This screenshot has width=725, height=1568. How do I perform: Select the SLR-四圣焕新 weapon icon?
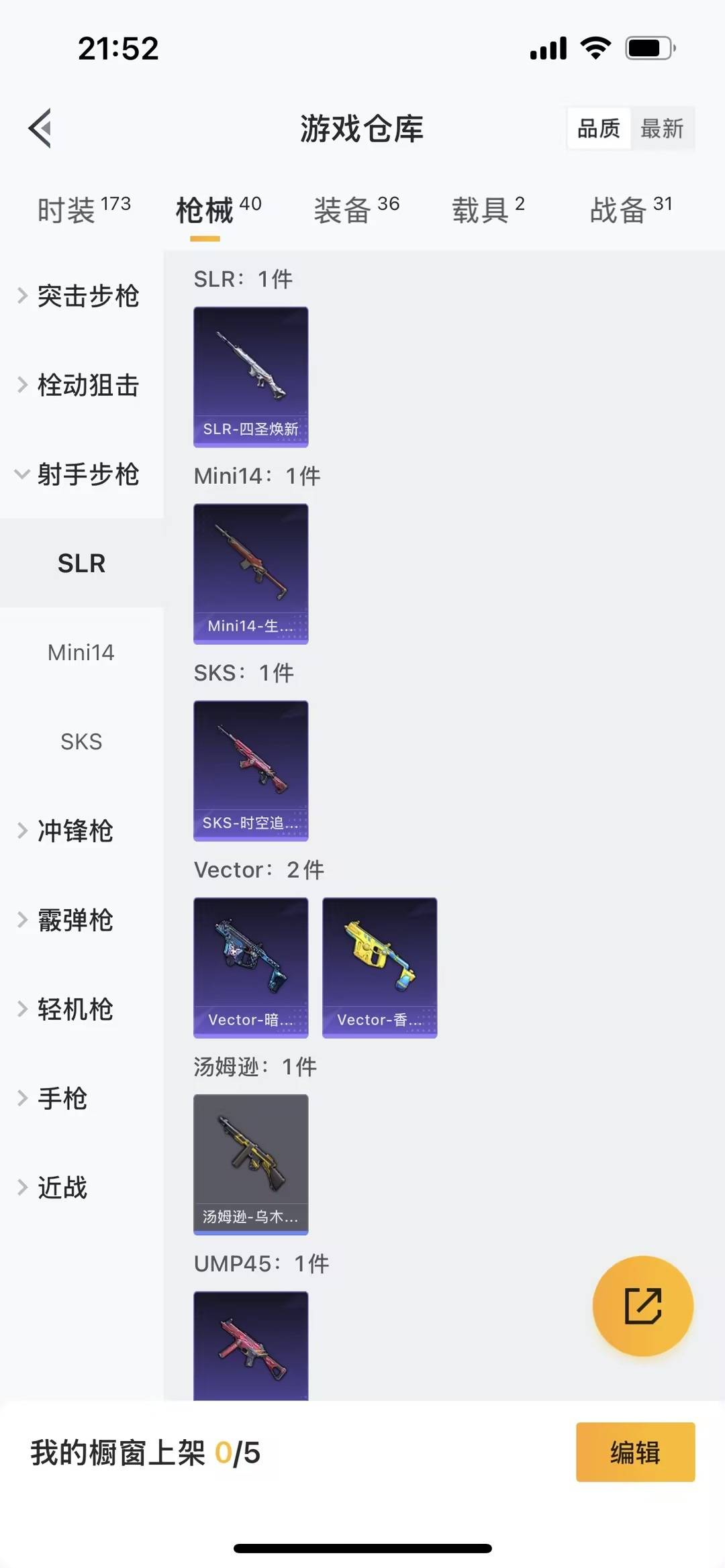coord(250,376)
